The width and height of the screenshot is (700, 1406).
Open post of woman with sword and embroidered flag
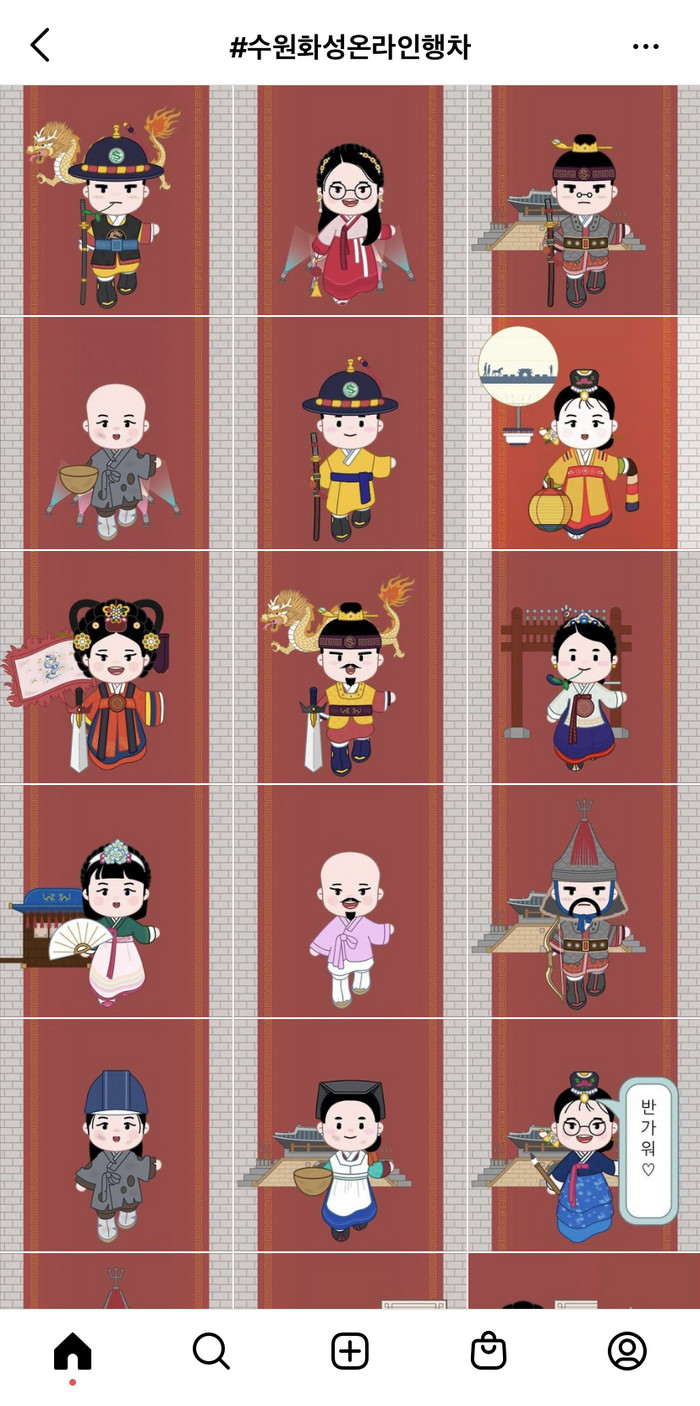pos(116,667)
